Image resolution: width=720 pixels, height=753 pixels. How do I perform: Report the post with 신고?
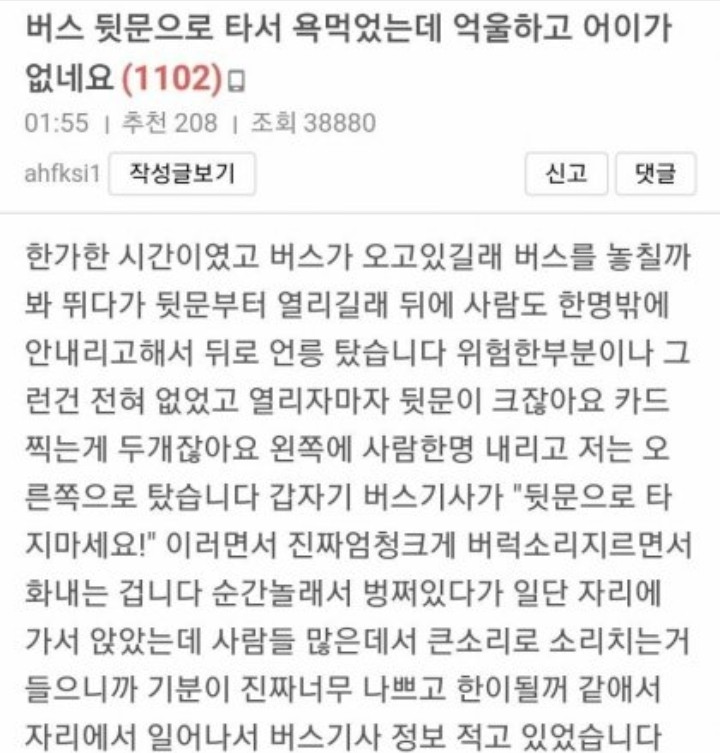pos(565,173)
